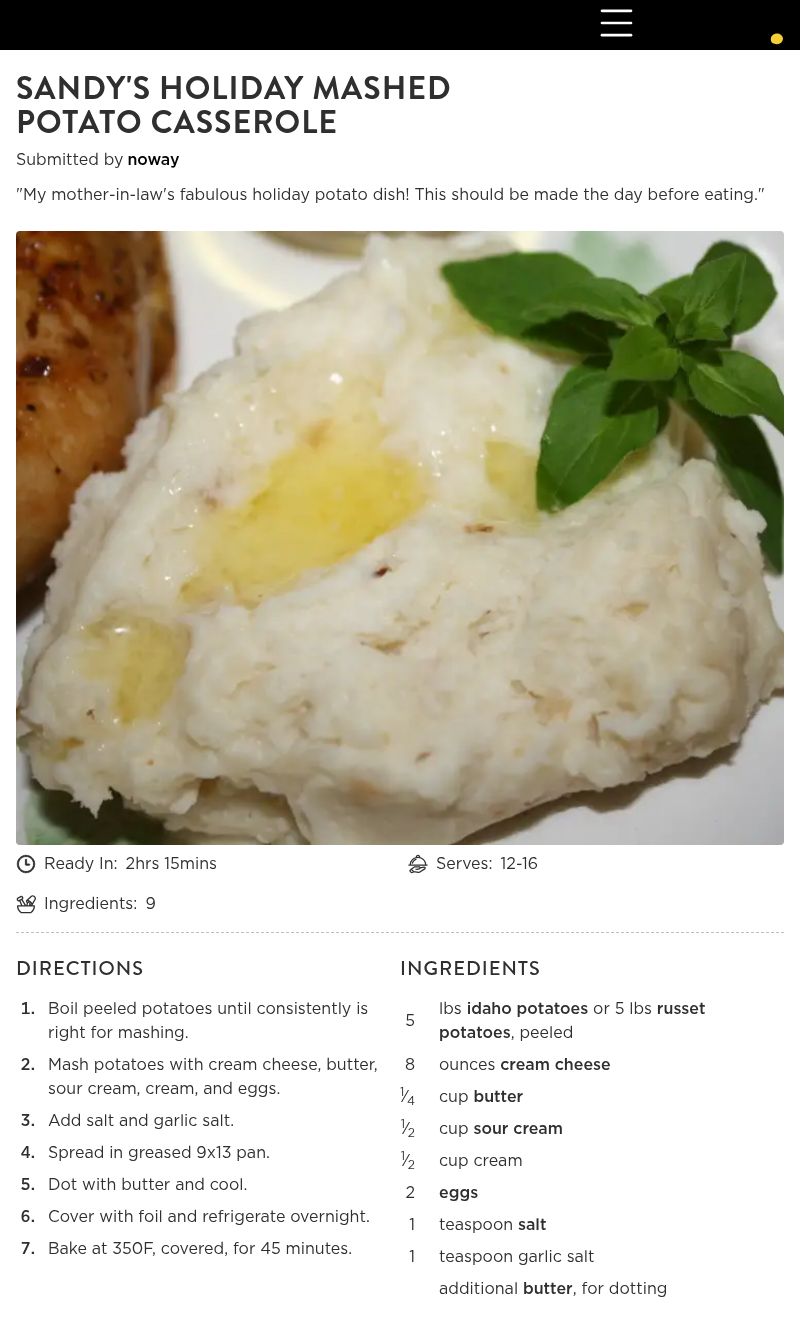
Task: Open the recipe photo of mashed potatoes
Action: click(400, 538)
